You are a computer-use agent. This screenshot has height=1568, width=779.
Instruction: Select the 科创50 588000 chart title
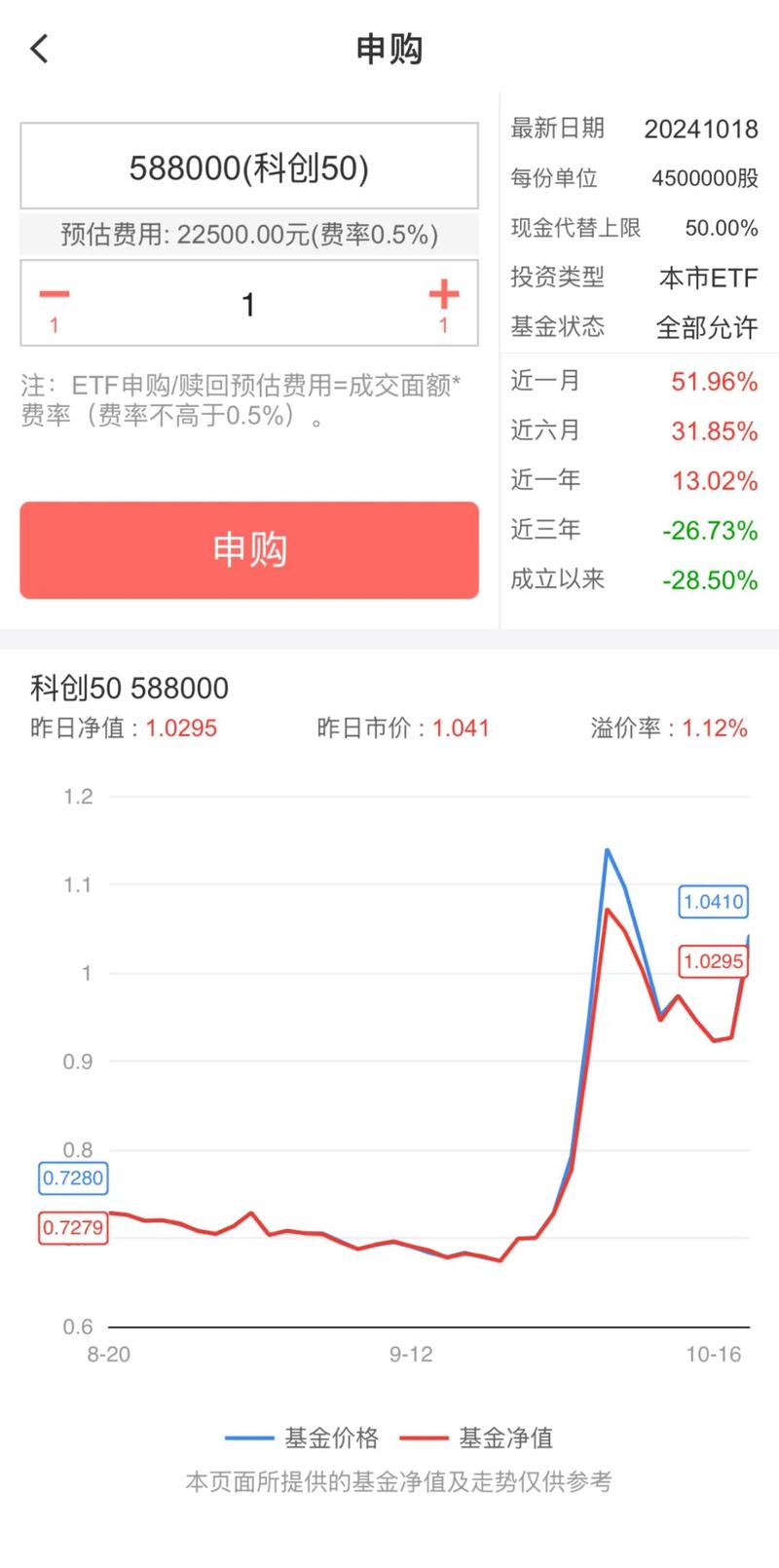click(x=127, y=689)
